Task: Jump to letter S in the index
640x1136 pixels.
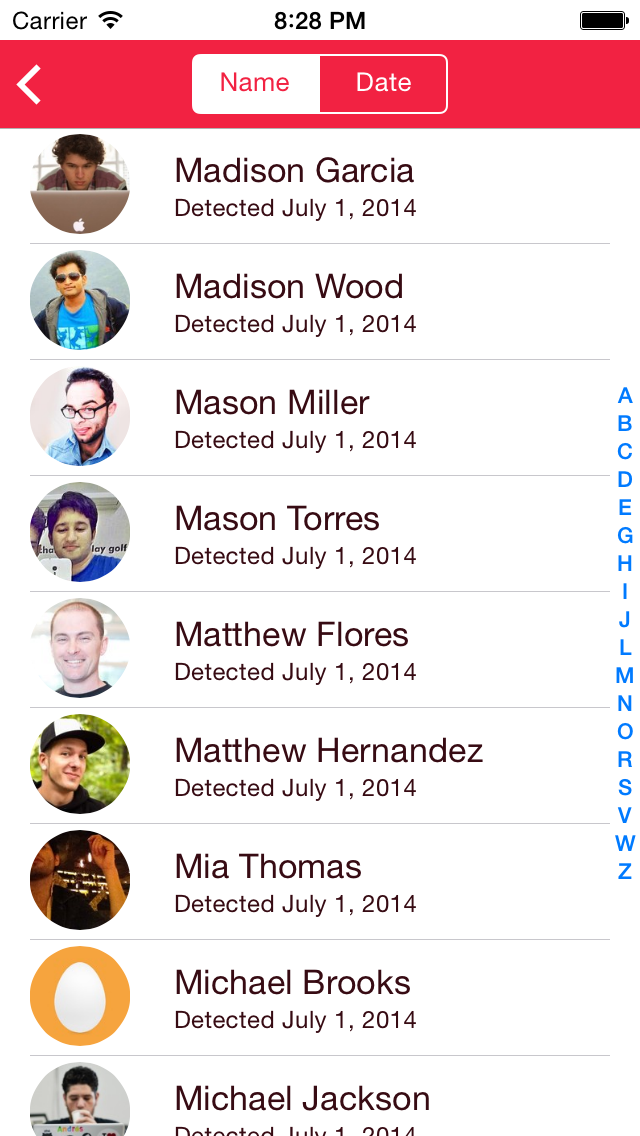Action: click(625, 788)
